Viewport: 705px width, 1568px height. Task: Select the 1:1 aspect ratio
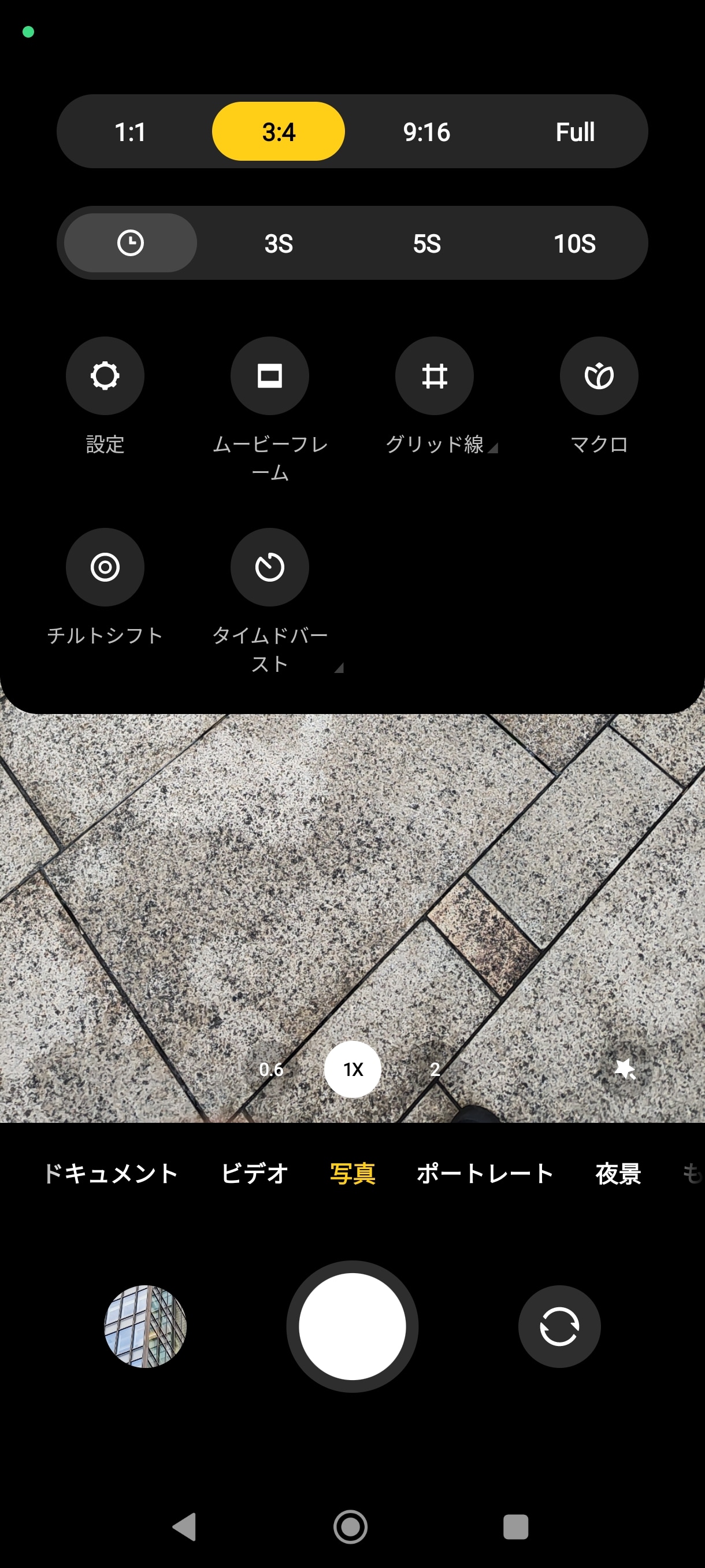(x=130, y=131)
